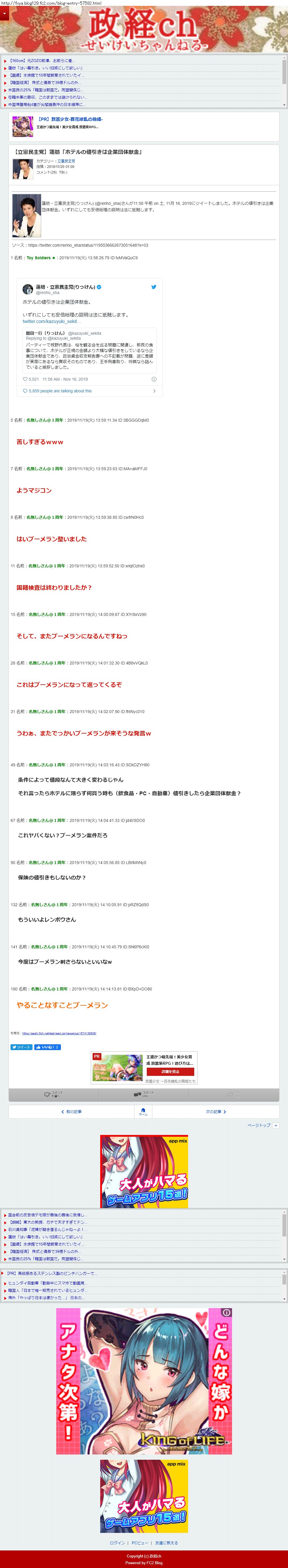Share the article with ツイート button

(21, 1047)
